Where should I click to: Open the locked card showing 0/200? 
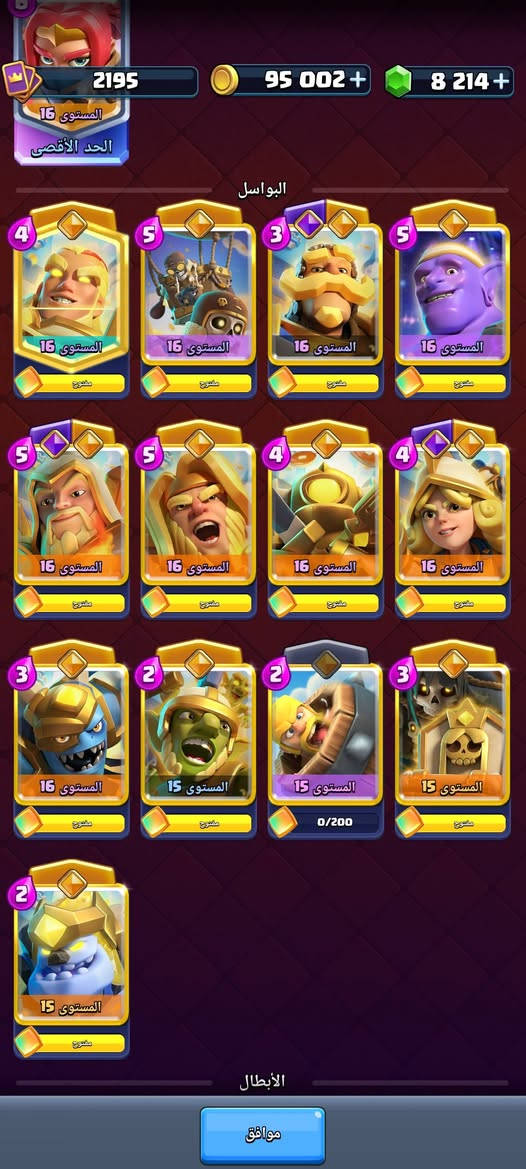pyautogui.click(x=326, y=740)
